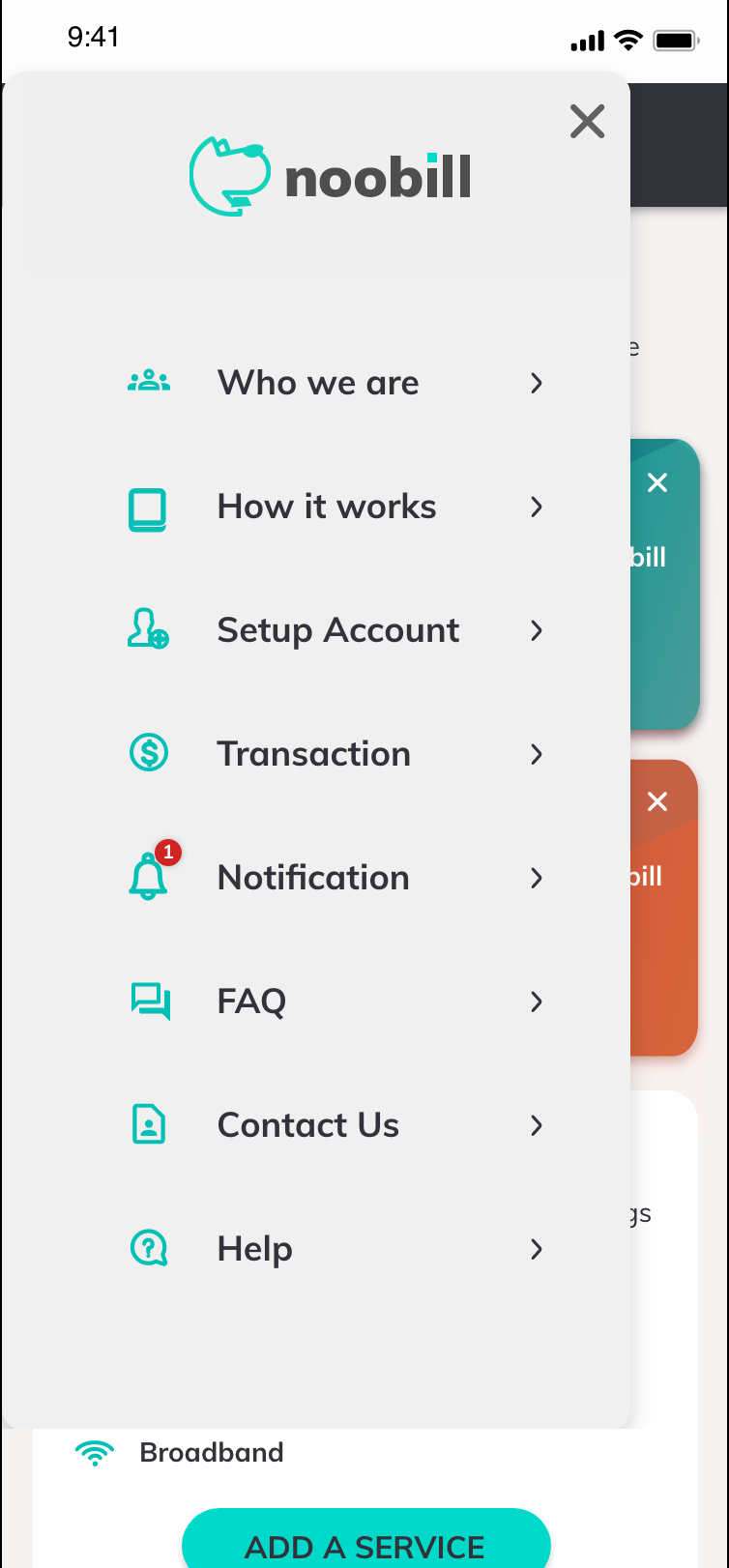This screenshot has width=729, height=1568.
Task: Open the Help menu item
Action: click(335, 1249)
